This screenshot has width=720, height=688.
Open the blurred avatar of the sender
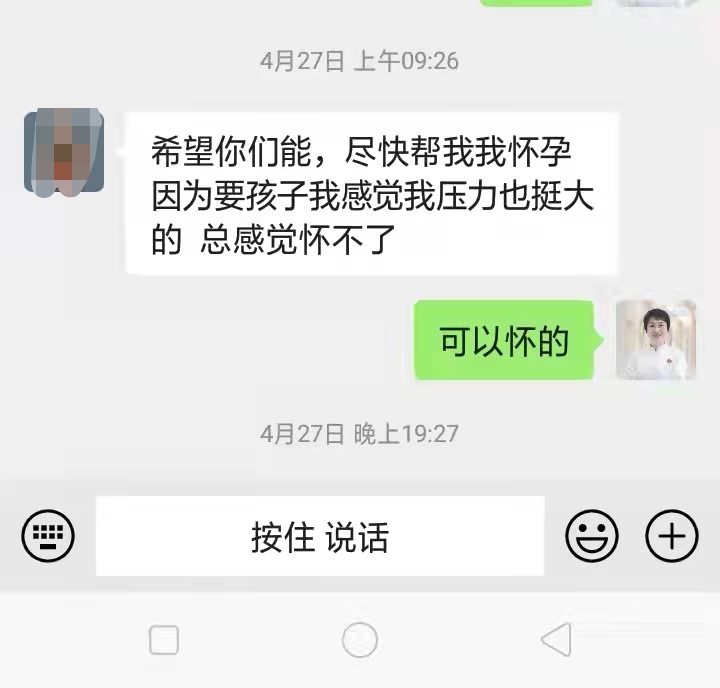[64, 152]
